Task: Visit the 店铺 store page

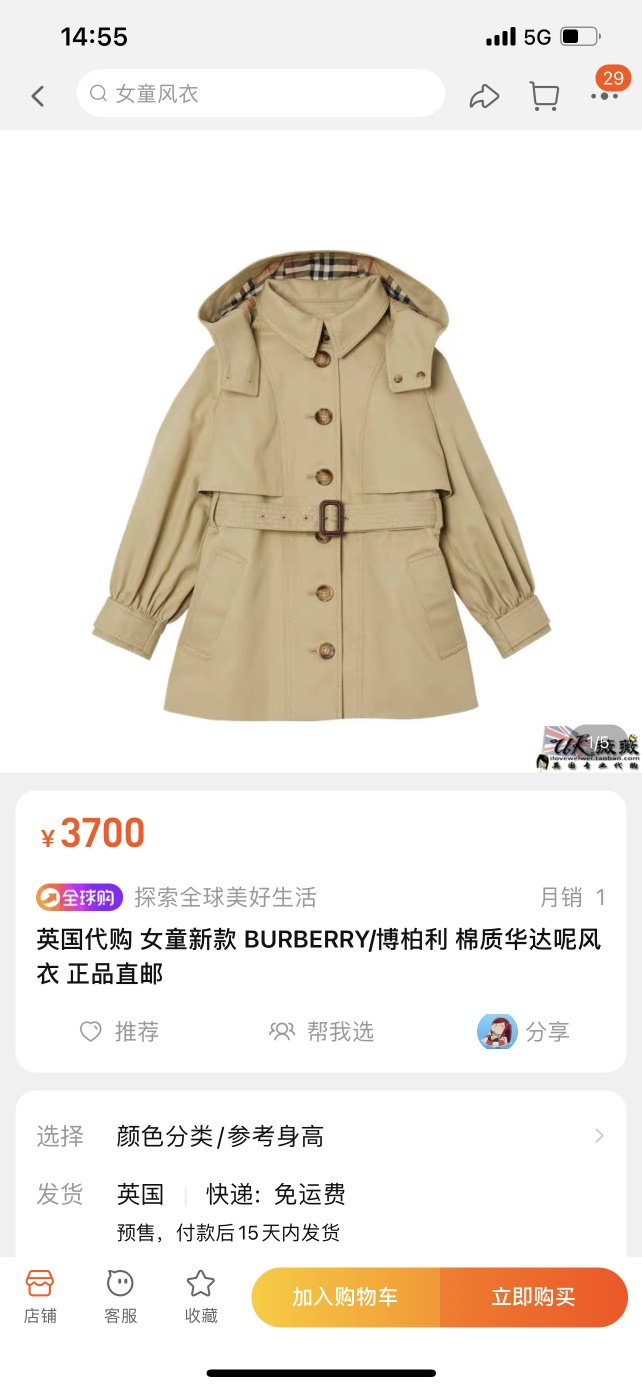Action: 40,1297
